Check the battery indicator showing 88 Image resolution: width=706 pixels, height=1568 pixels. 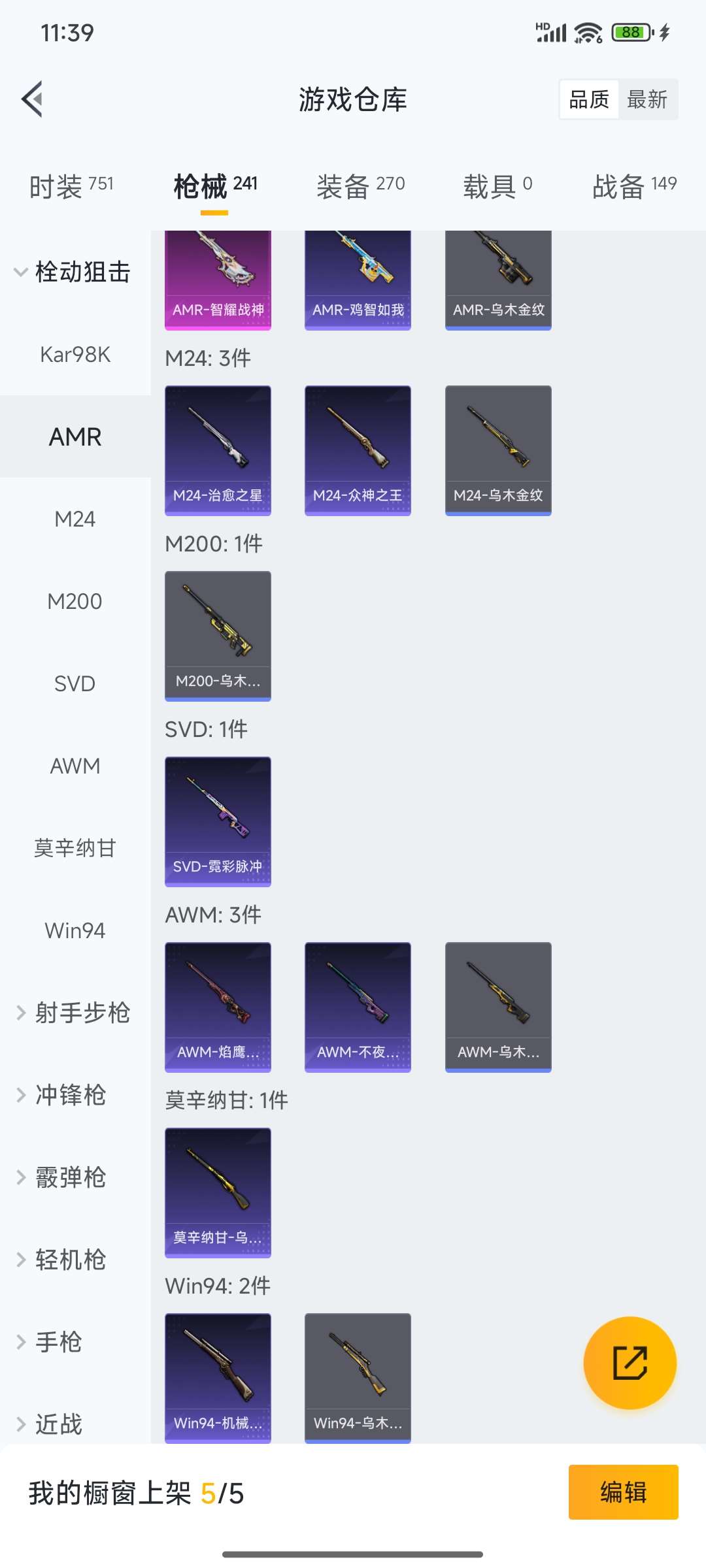click(630, 31)
